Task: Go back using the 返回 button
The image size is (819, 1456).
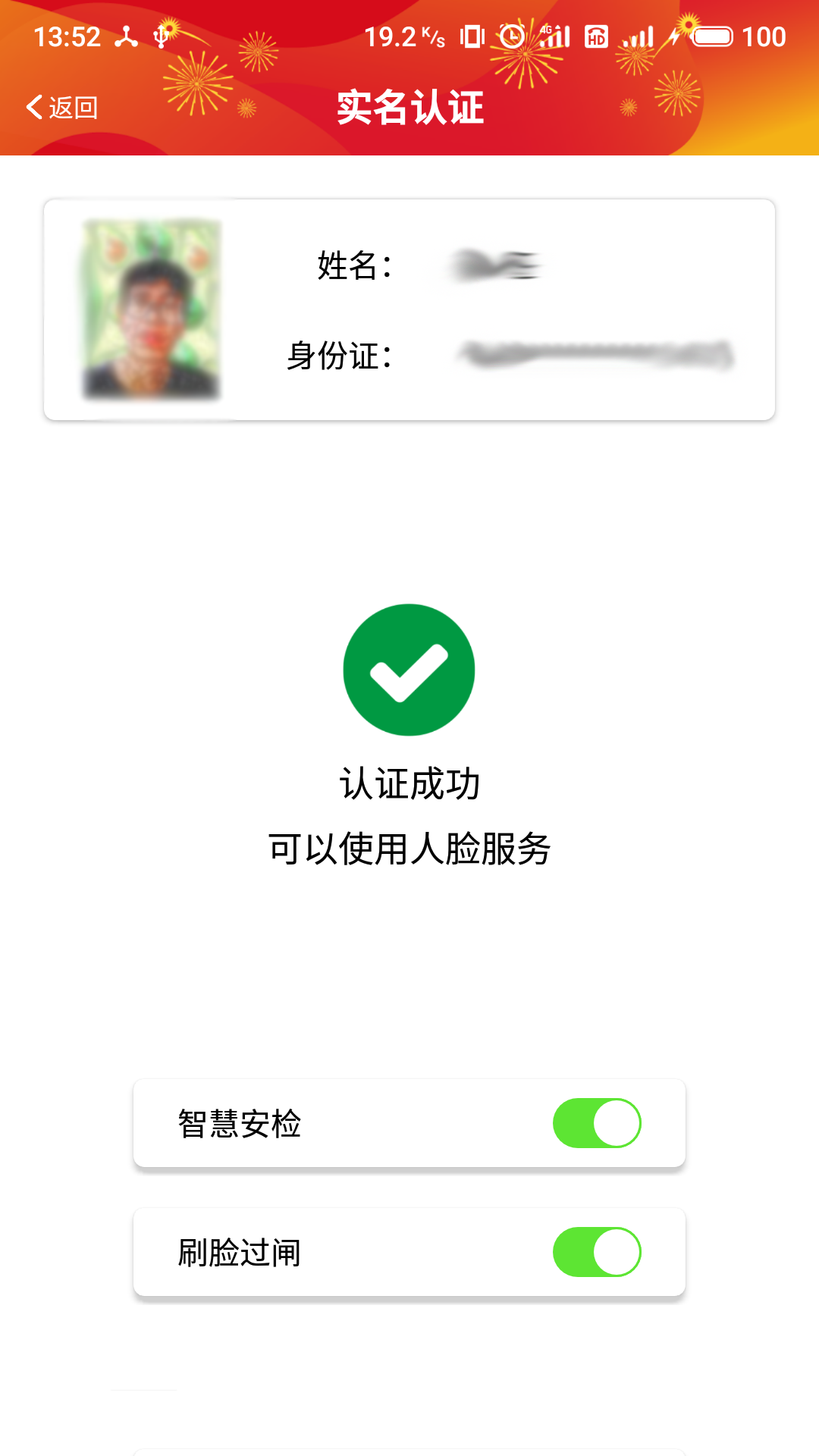Action: tap(62, 108)
